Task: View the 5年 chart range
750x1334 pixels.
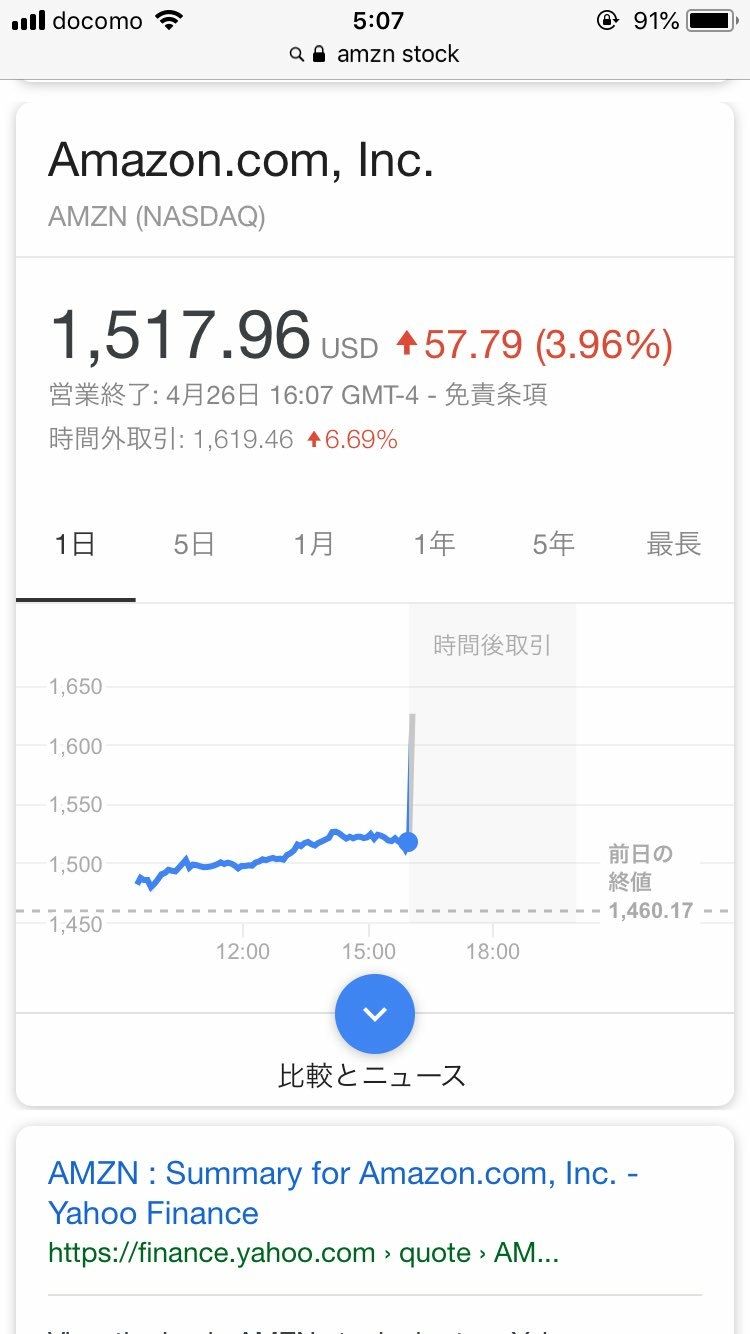Action: coord(553,545)
